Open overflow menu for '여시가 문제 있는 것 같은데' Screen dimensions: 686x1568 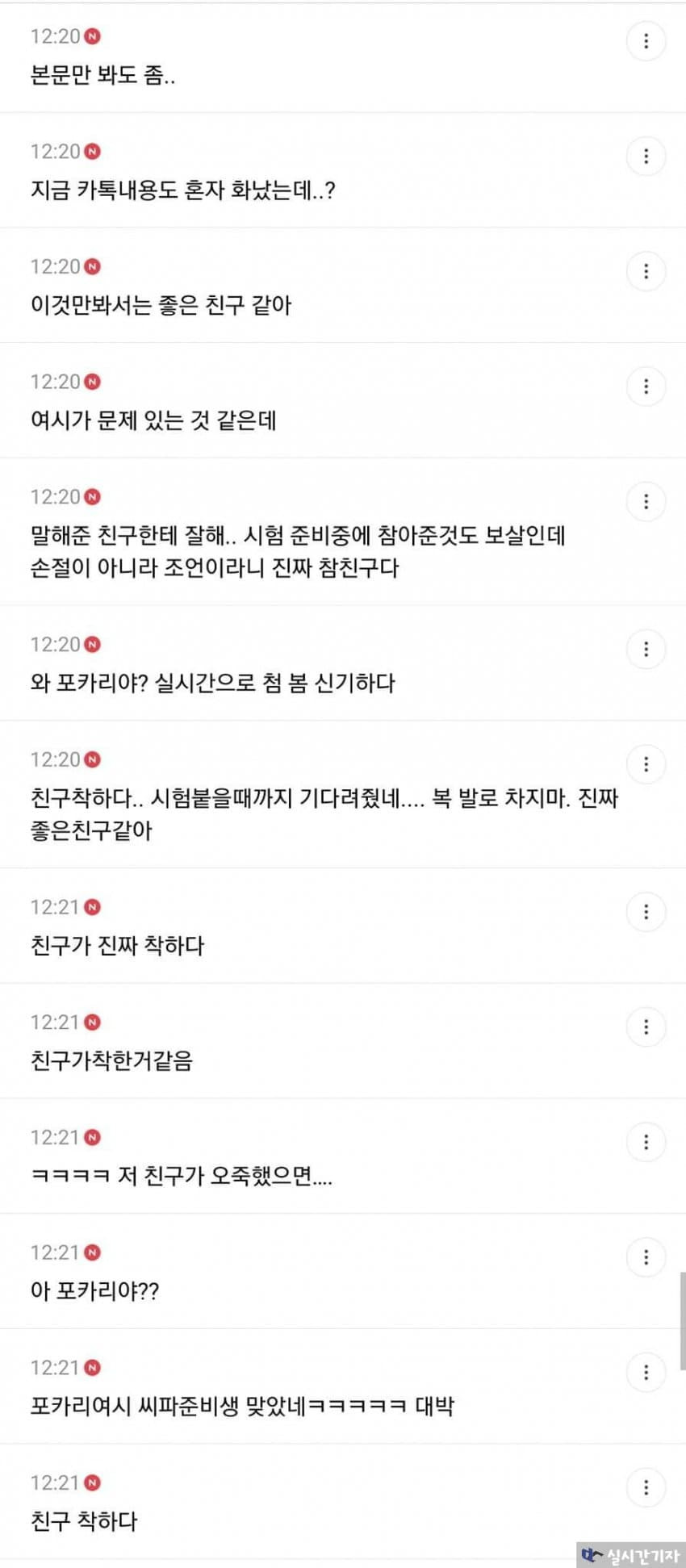646,387
